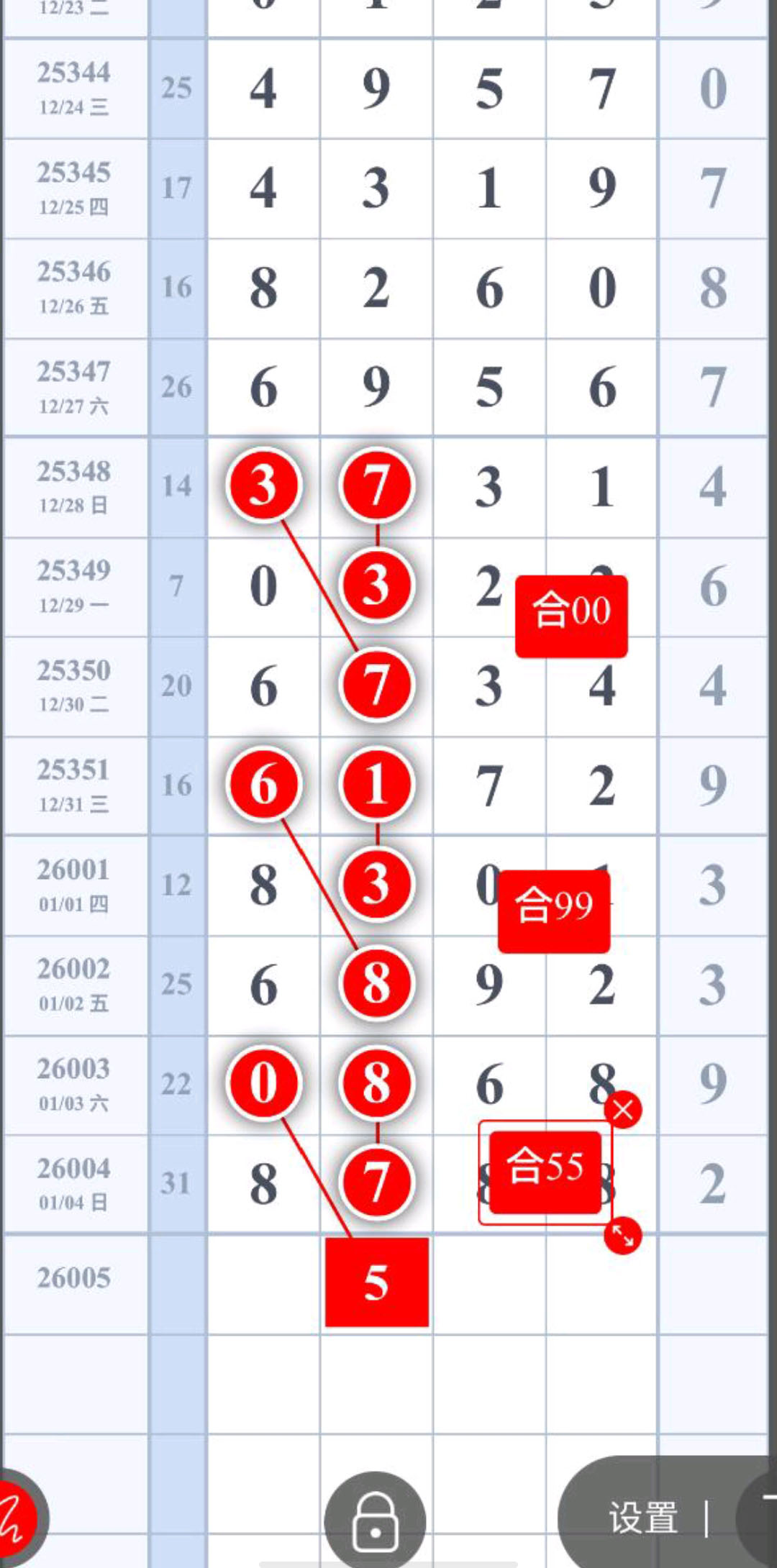777x1568 pixels.
Task: Delete the selected 合55 label
Action: 623,1110
